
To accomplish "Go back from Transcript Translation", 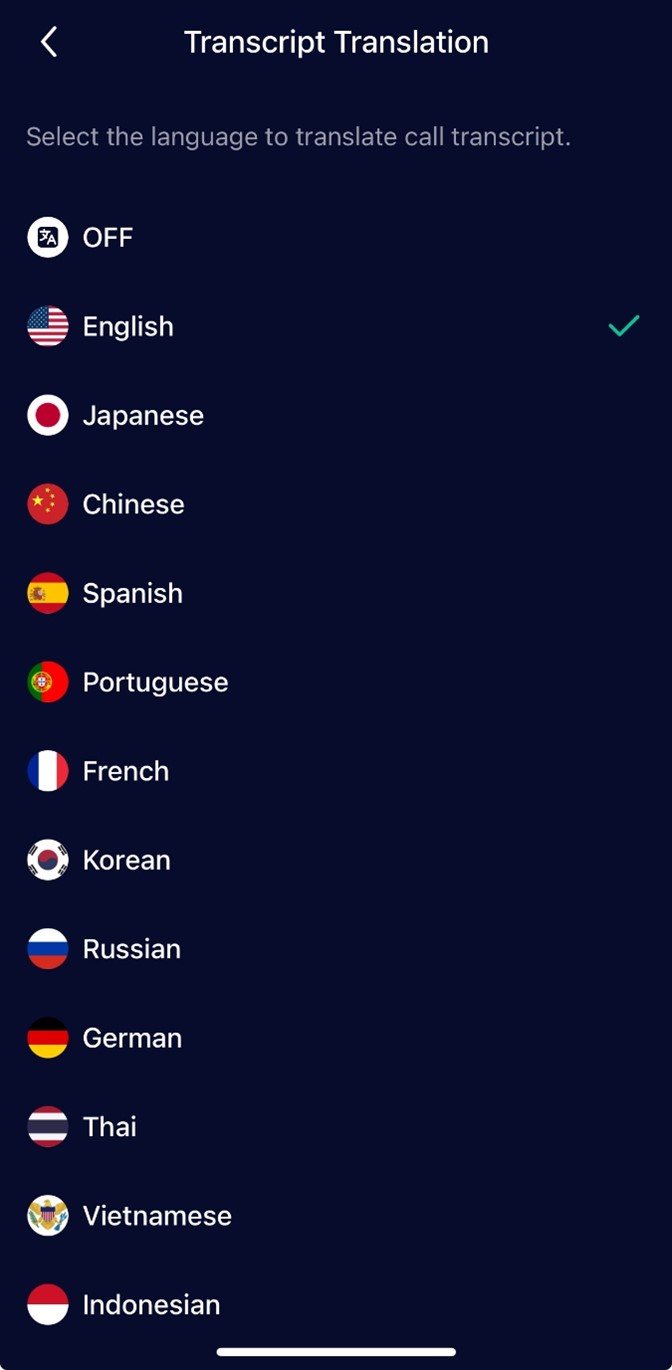I will 48,42.
